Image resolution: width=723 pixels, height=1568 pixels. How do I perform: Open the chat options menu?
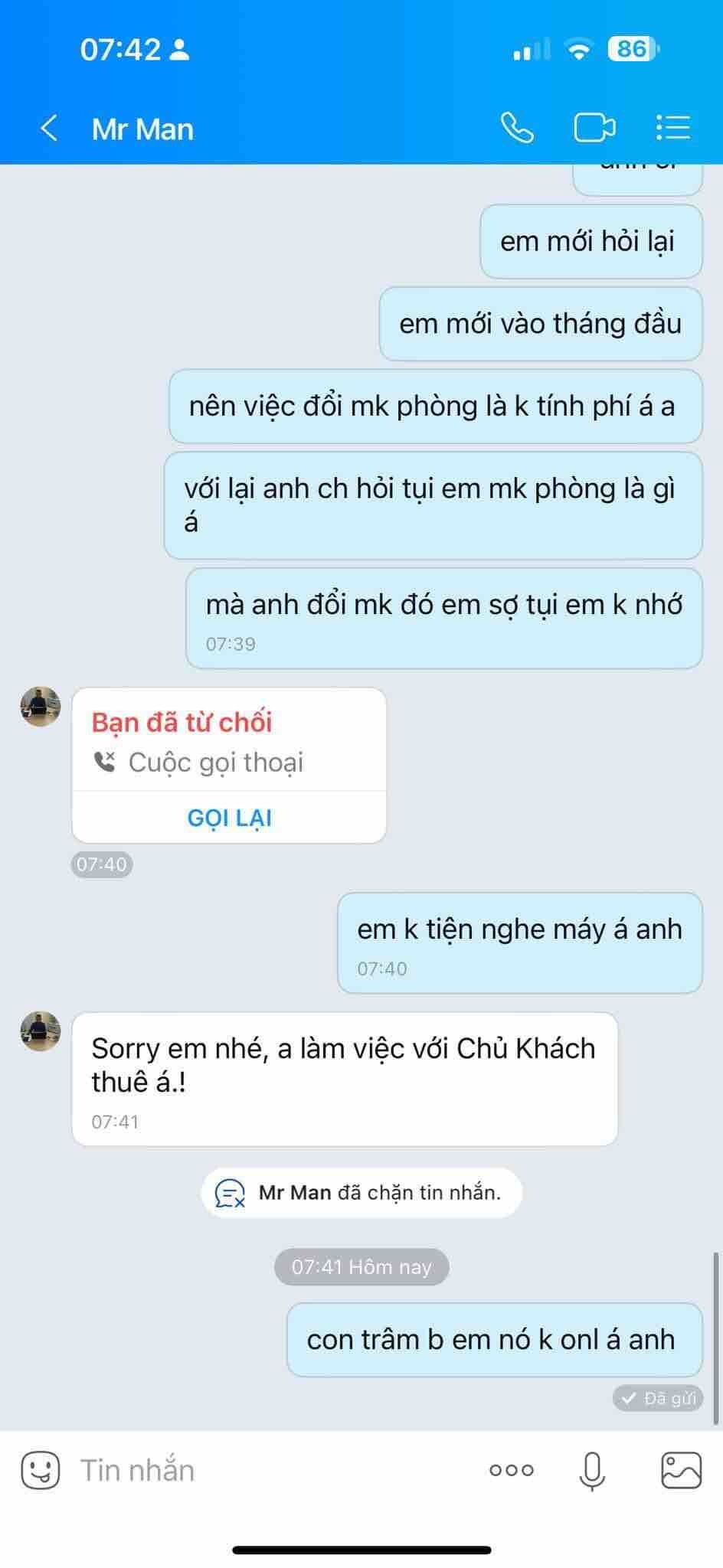tap(673, 128)
